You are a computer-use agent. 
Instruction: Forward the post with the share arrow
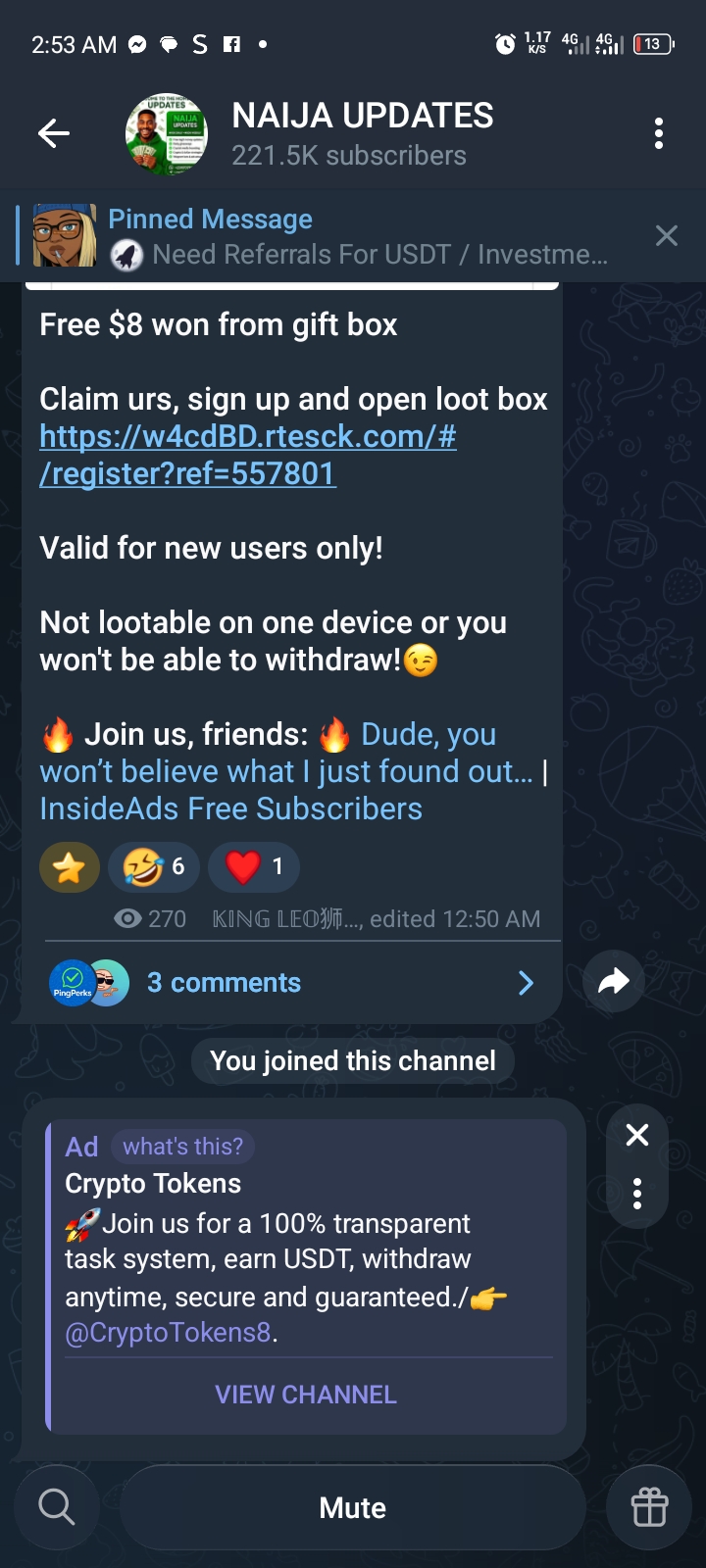coord(613,981)
